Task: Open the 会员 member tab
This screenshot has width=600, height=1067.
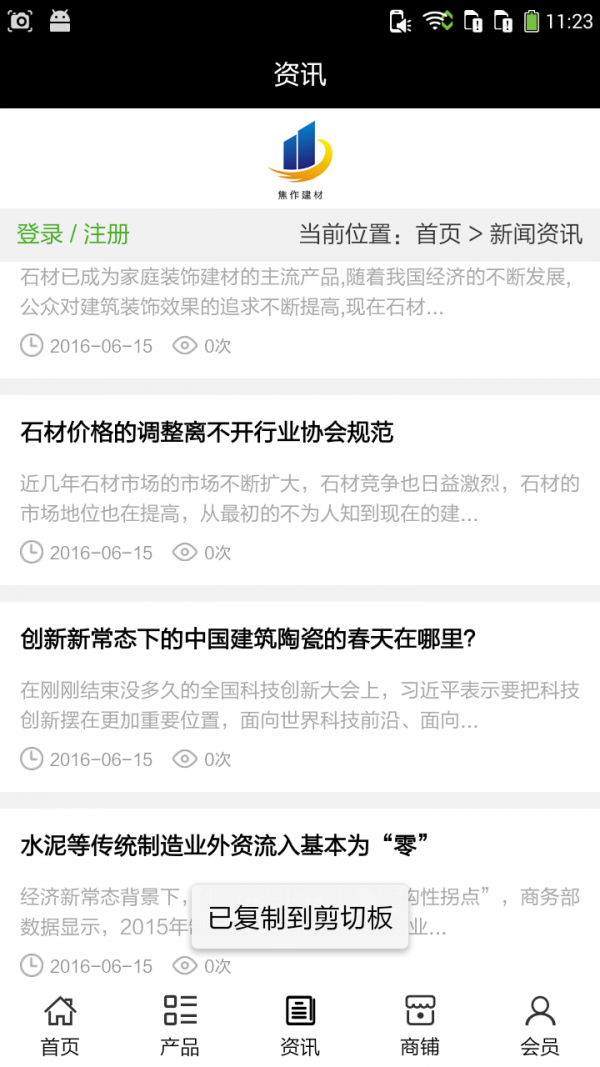Action: coord(540,1026)
